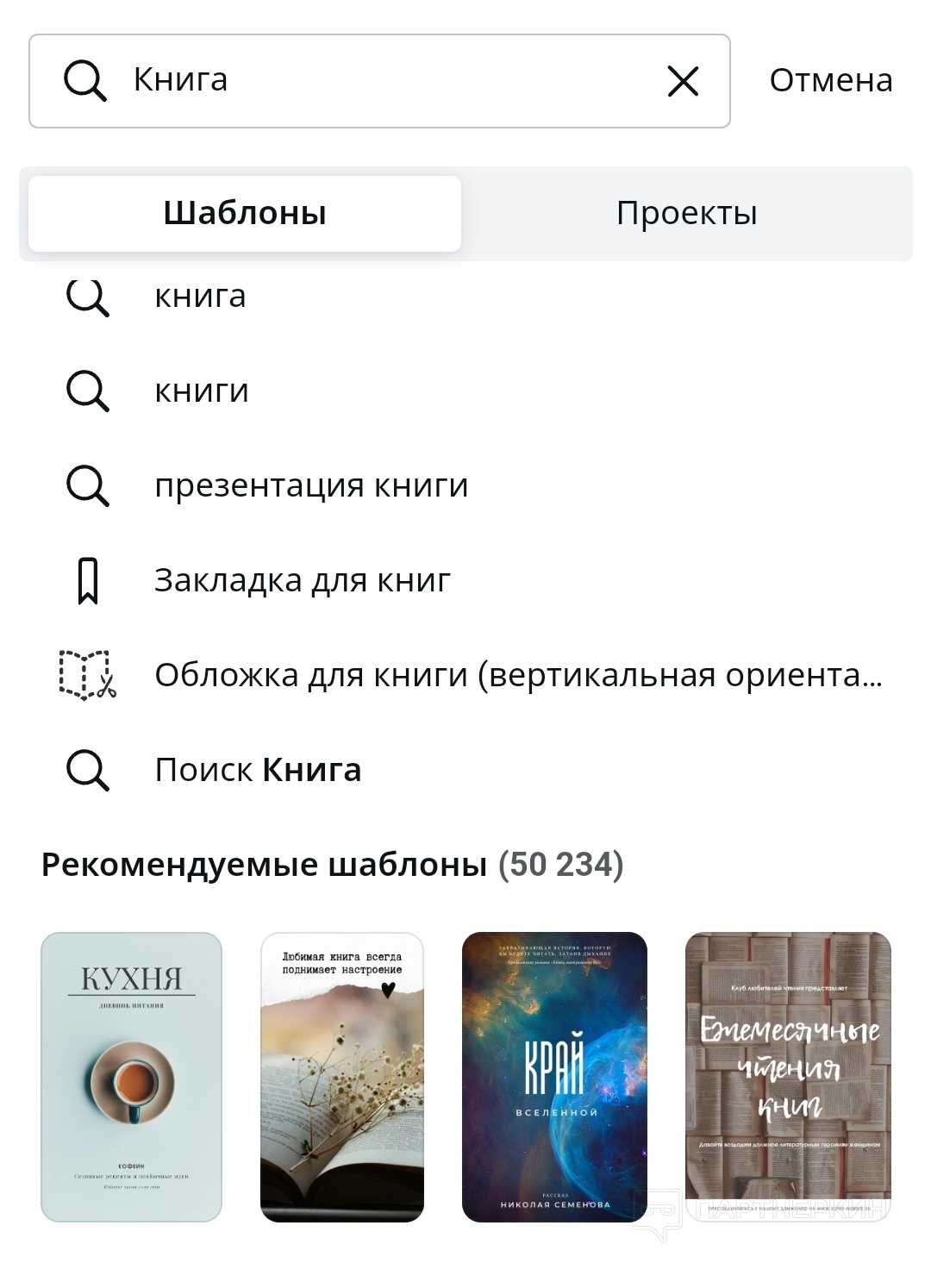Choose the suggestion «книга»

click(x=200, y=297)
